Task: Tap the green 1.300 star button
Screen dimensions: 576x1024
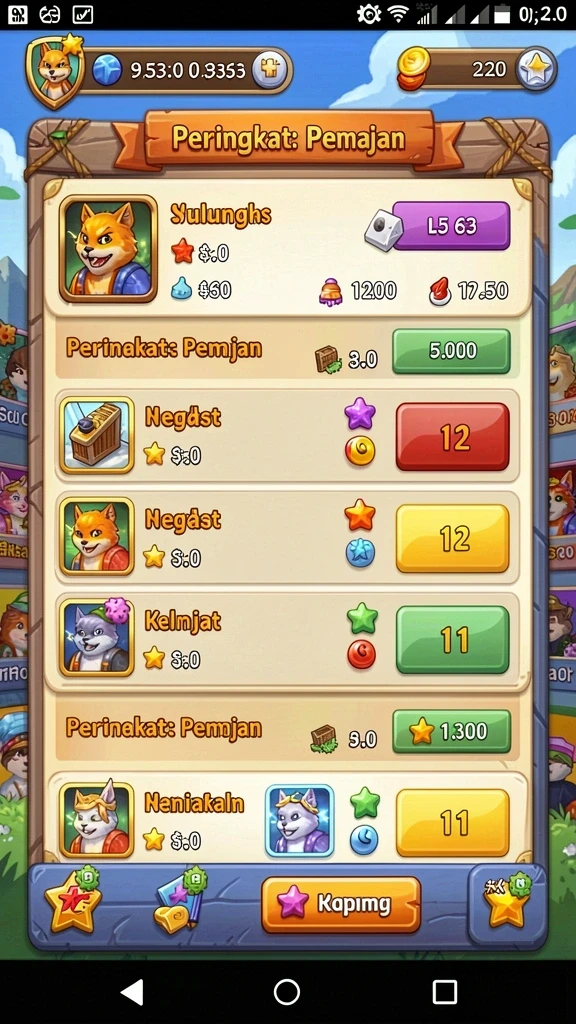Action: coord(451,731)
